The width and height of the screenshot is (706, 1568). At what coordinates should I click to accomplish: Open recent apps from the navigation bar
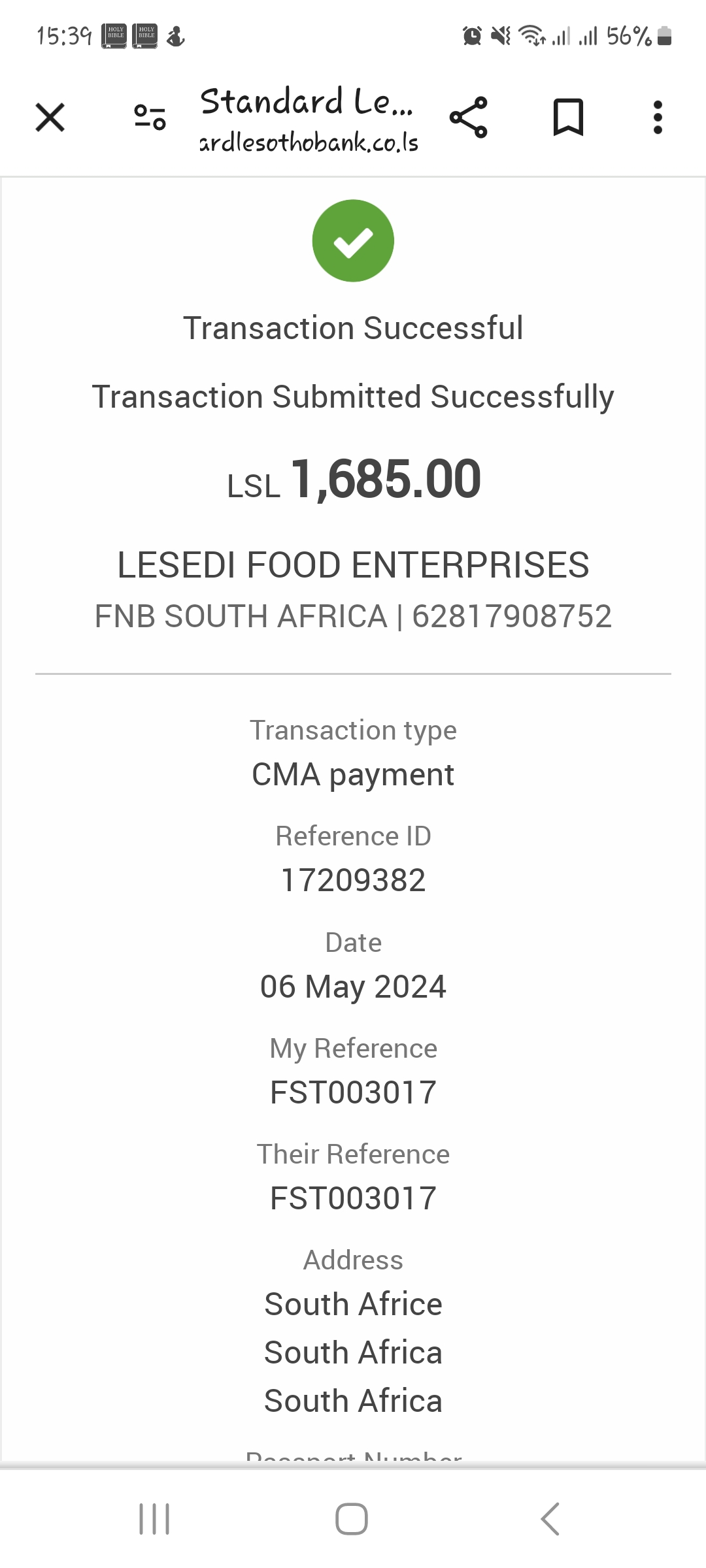point(154,1518)
